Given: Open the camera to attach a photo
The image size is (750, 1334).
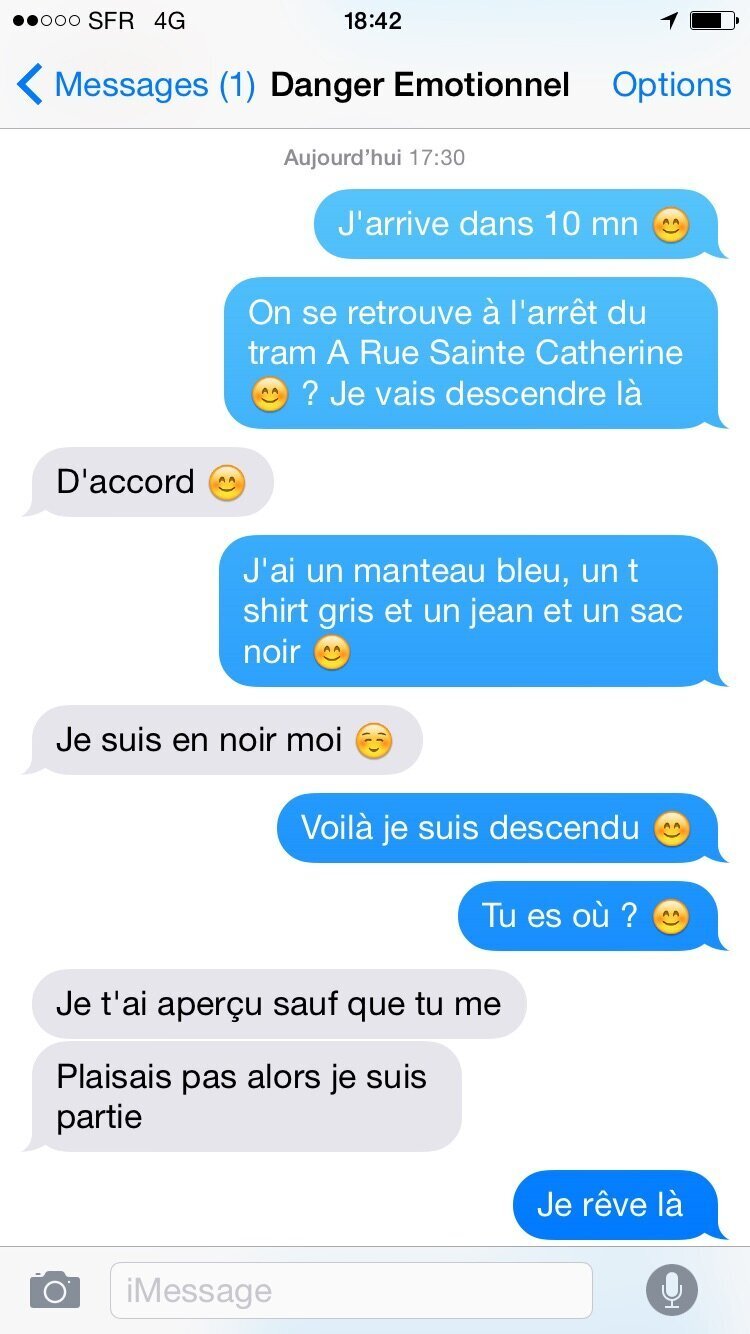Looking at the screenshot, I should point(54,1290).
